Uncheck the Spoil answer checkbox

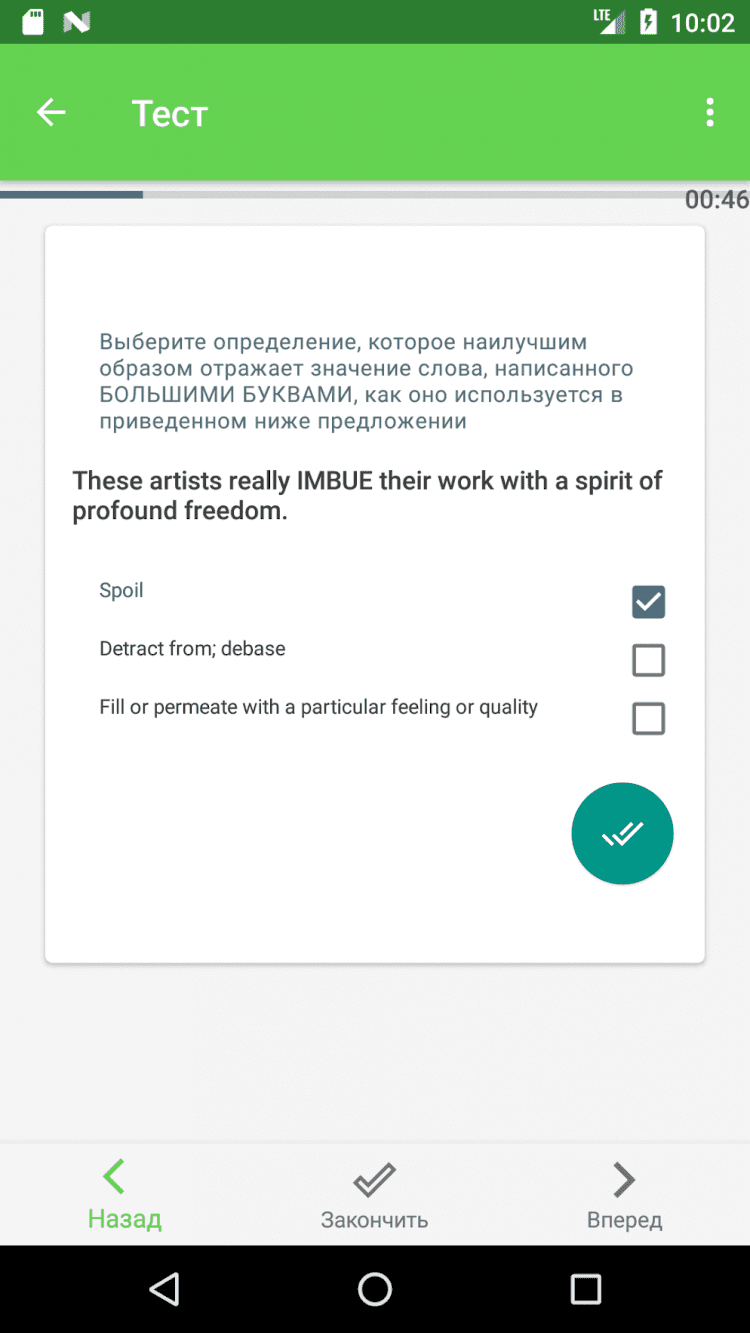648,602
